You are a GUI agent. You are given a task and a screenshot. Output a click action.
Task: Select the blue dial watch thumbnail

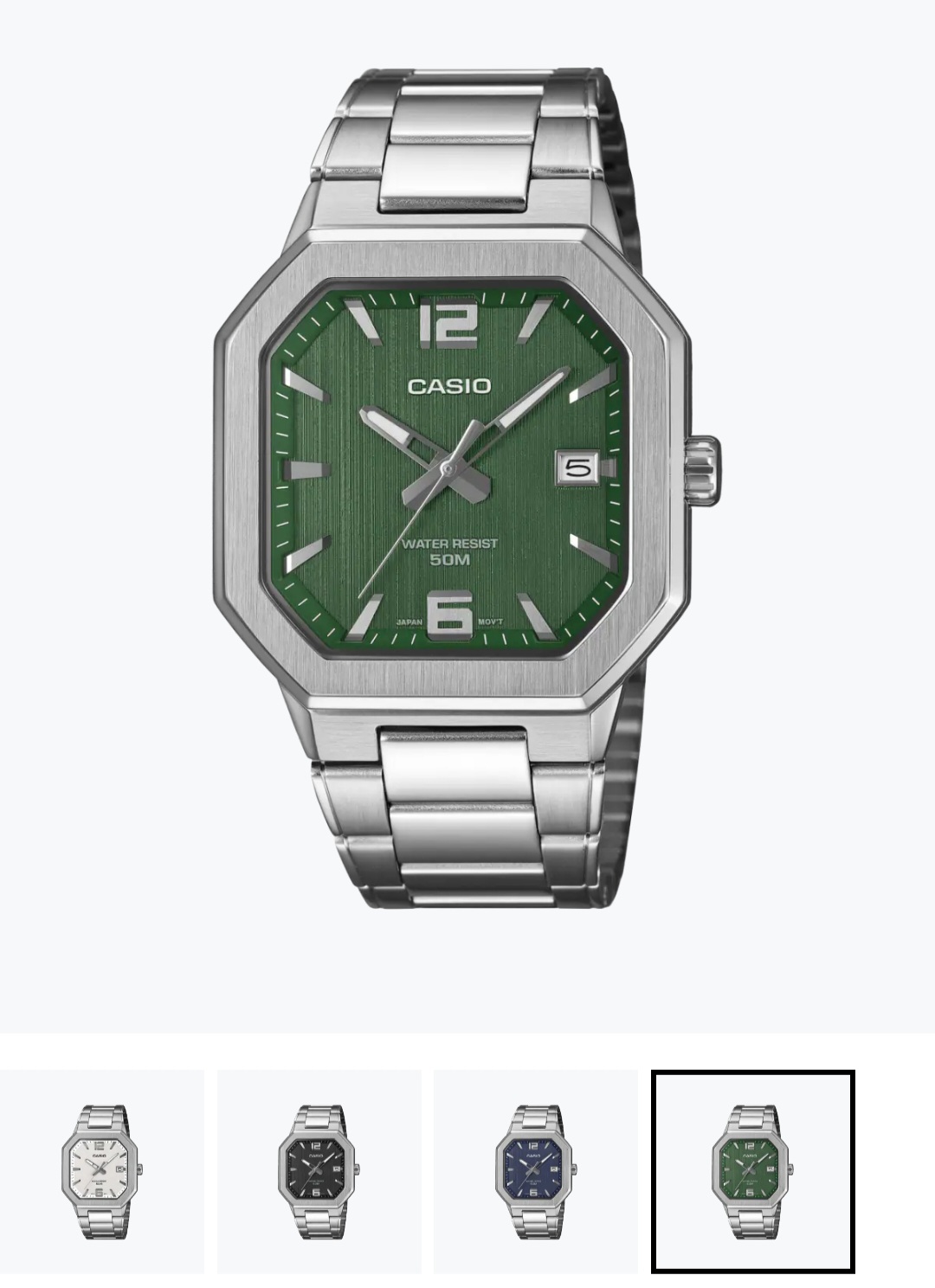(535, 1171)
